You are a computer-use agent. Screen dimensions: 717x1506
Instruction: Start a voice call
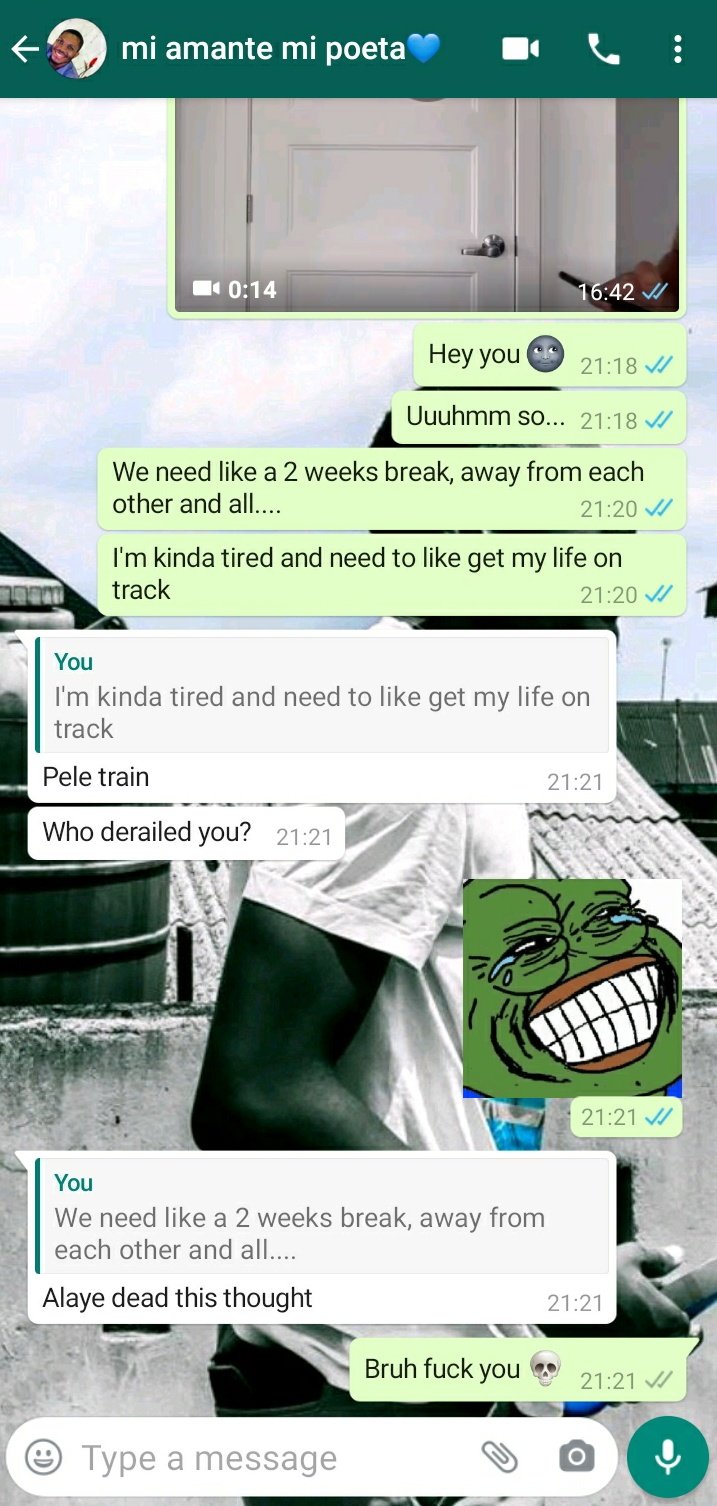(603, 49)
